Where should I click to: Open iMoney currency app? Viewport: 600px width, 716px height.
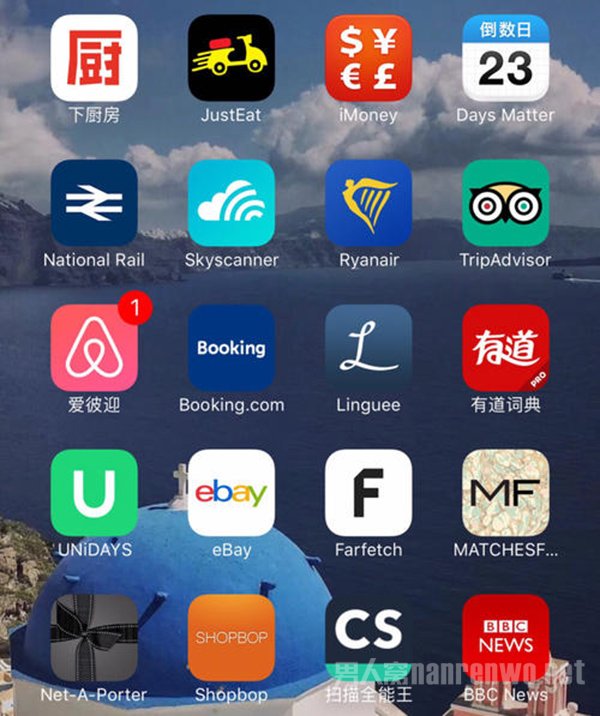pyautogui.click(x=368, y=58)
